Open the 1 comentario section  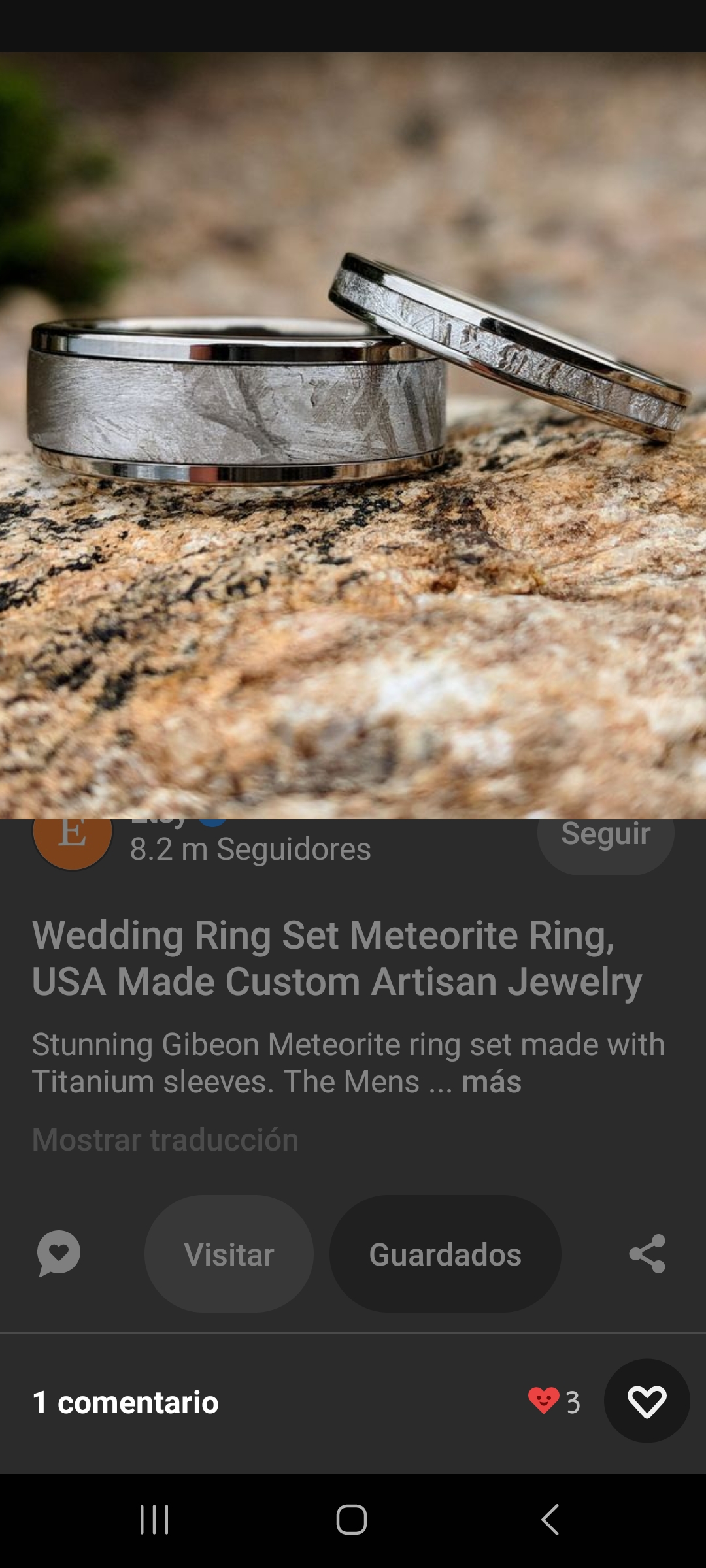tap(126, 1402)
